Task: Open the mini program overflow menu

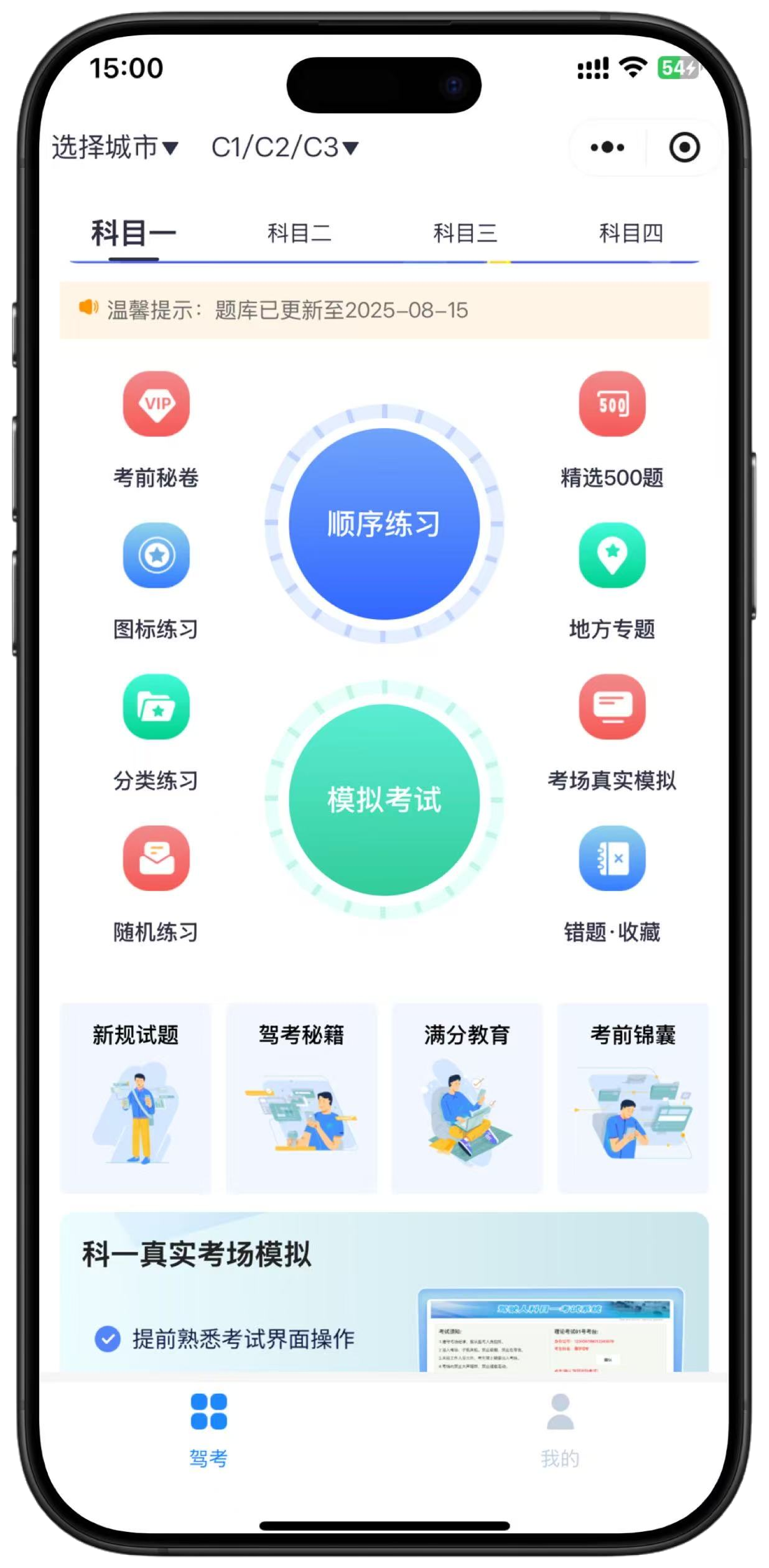Action: click(x=607, y=148)
